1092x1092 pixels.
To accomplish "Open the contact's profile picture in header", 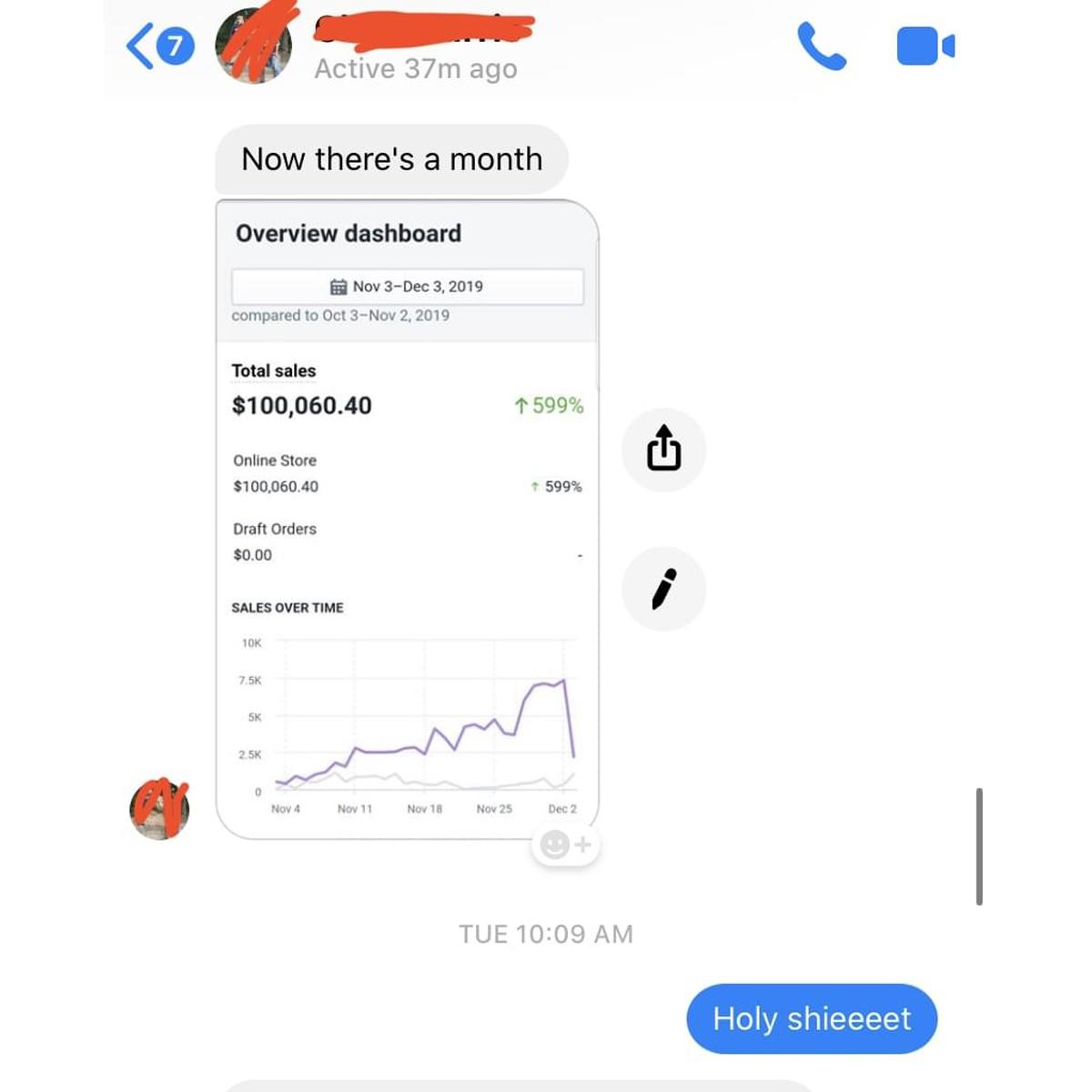I will tap(254, 46).
